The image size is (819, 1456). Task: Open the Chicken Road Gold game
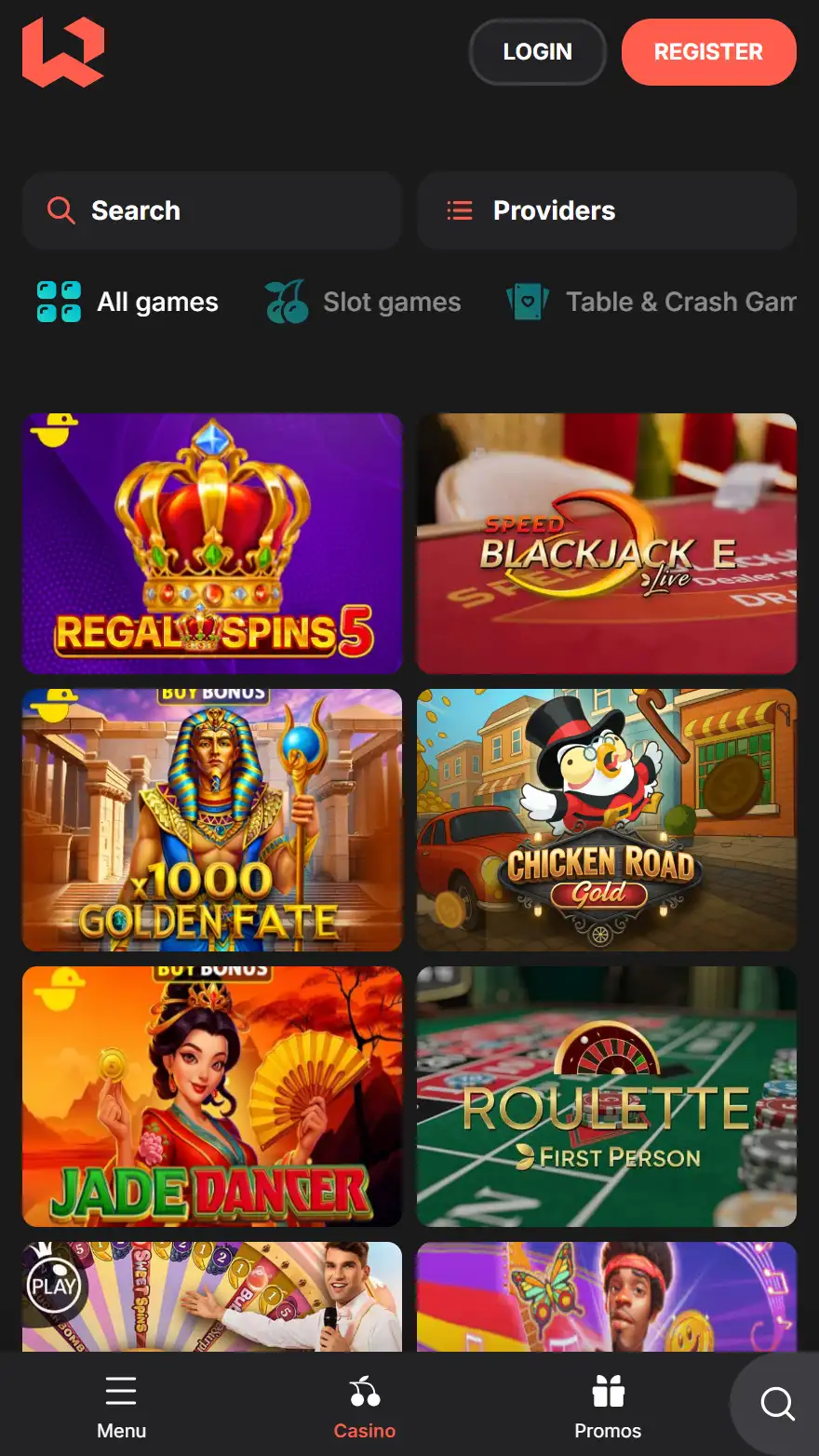click(607, 820)
